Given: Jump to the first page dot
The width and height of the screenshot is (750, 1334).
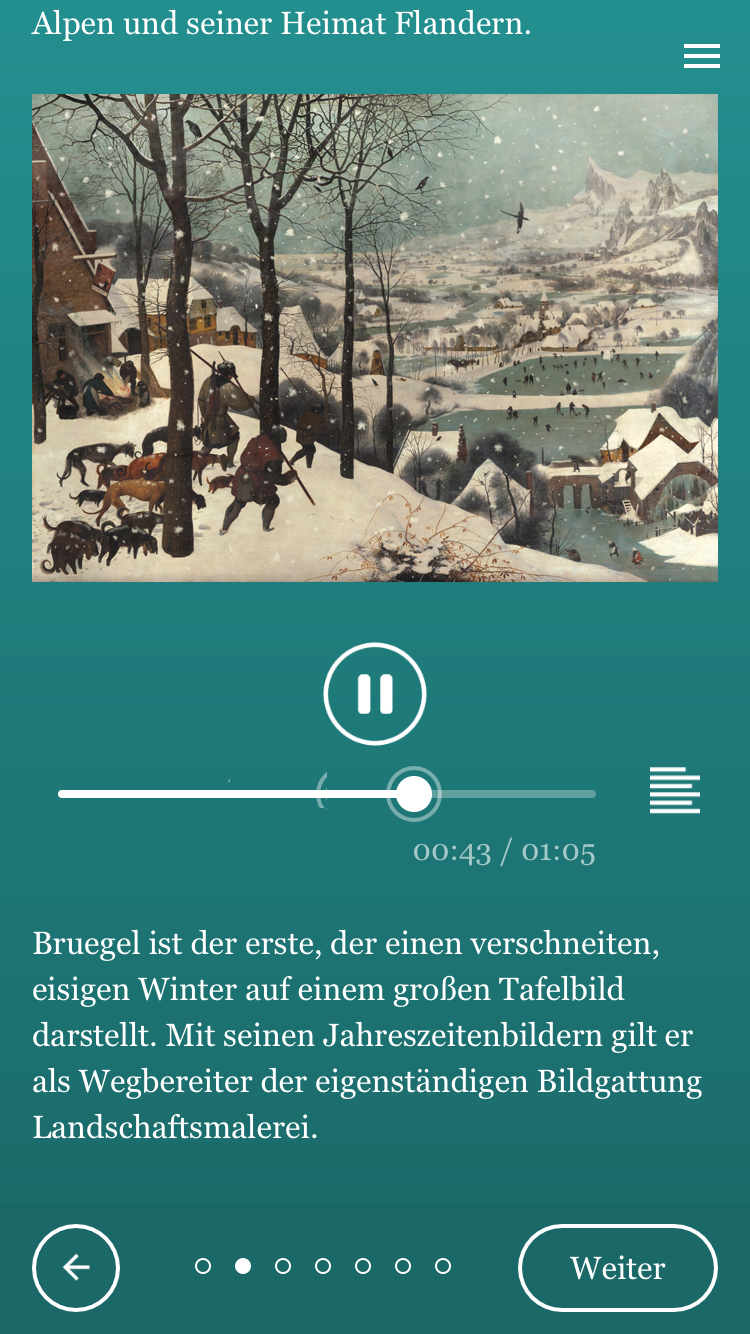Looking at the screenshot, I should [x=203, y=1266].
